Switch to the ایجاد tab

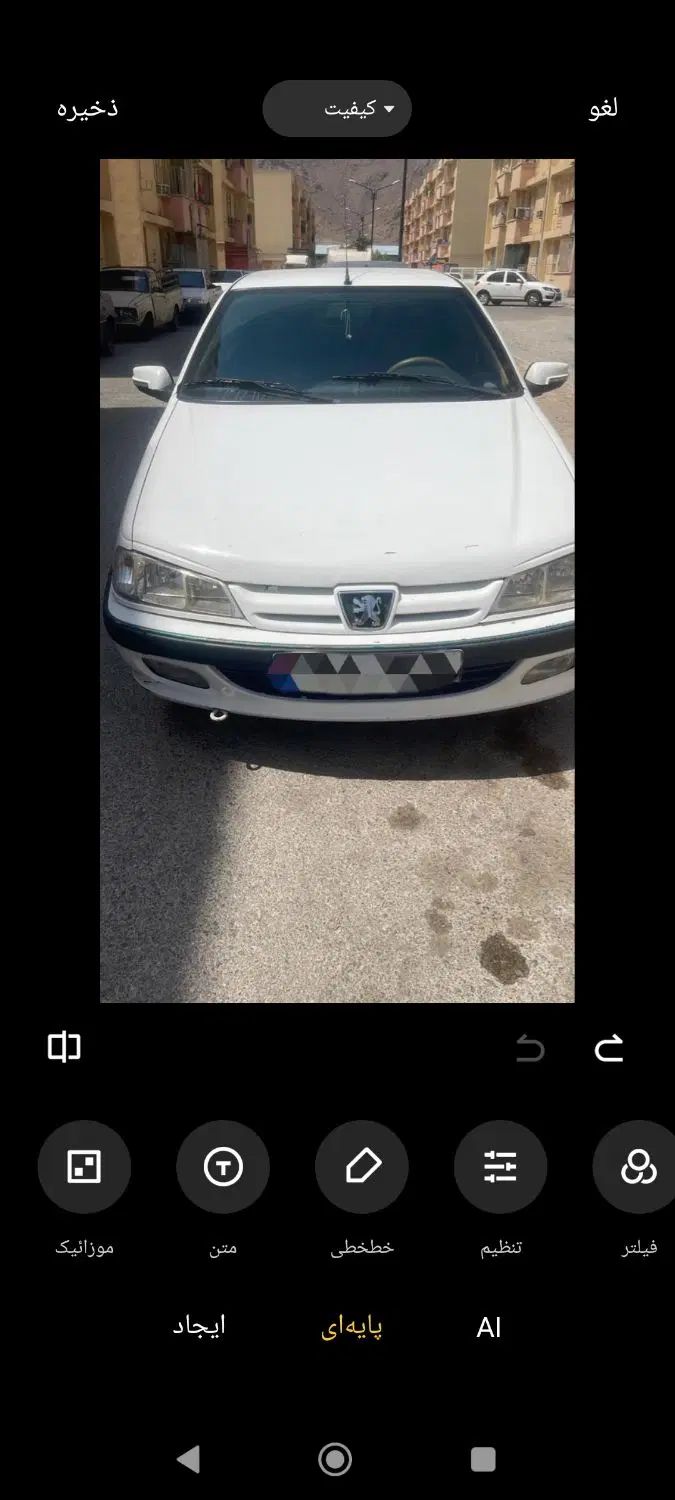pos(199,1326)
